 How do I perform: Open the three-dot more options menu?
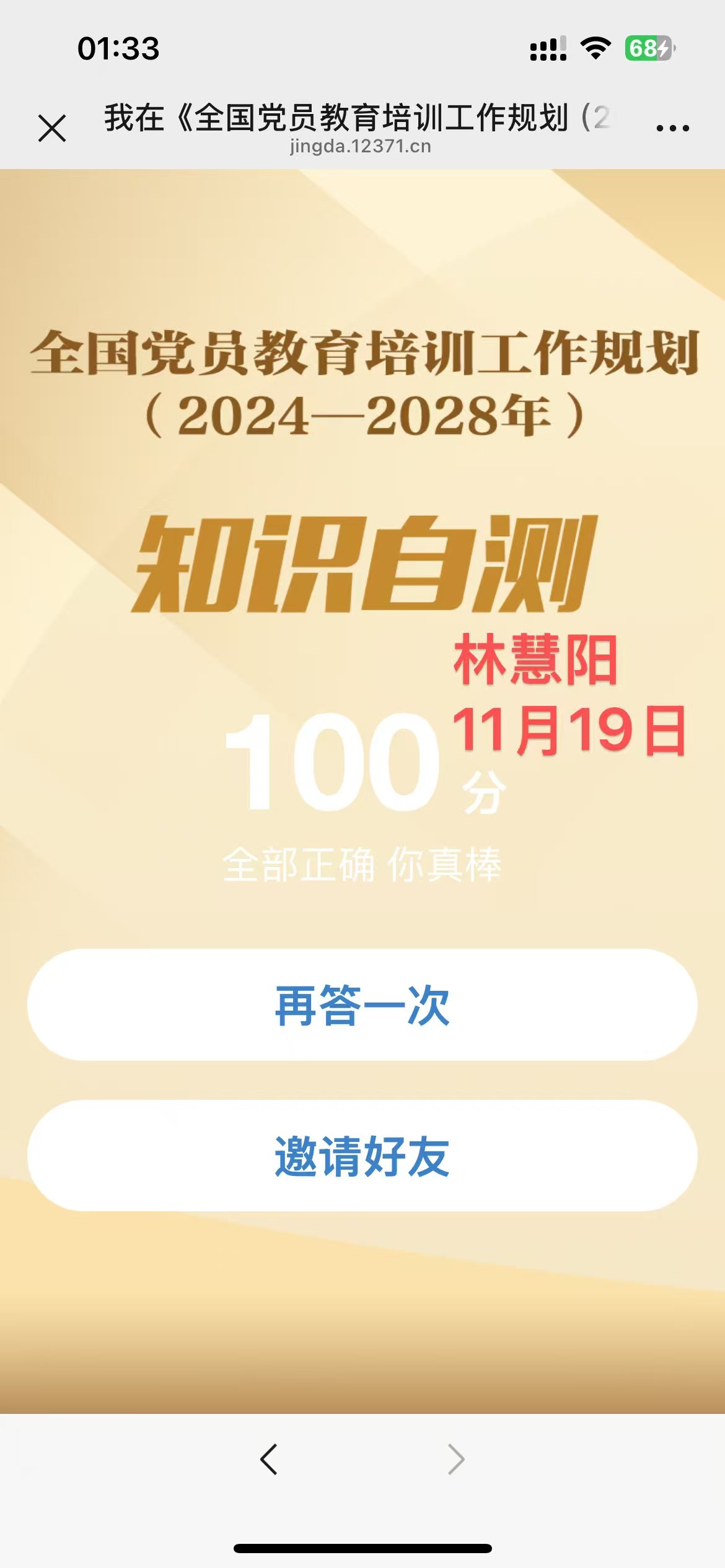tap(672, 128)
